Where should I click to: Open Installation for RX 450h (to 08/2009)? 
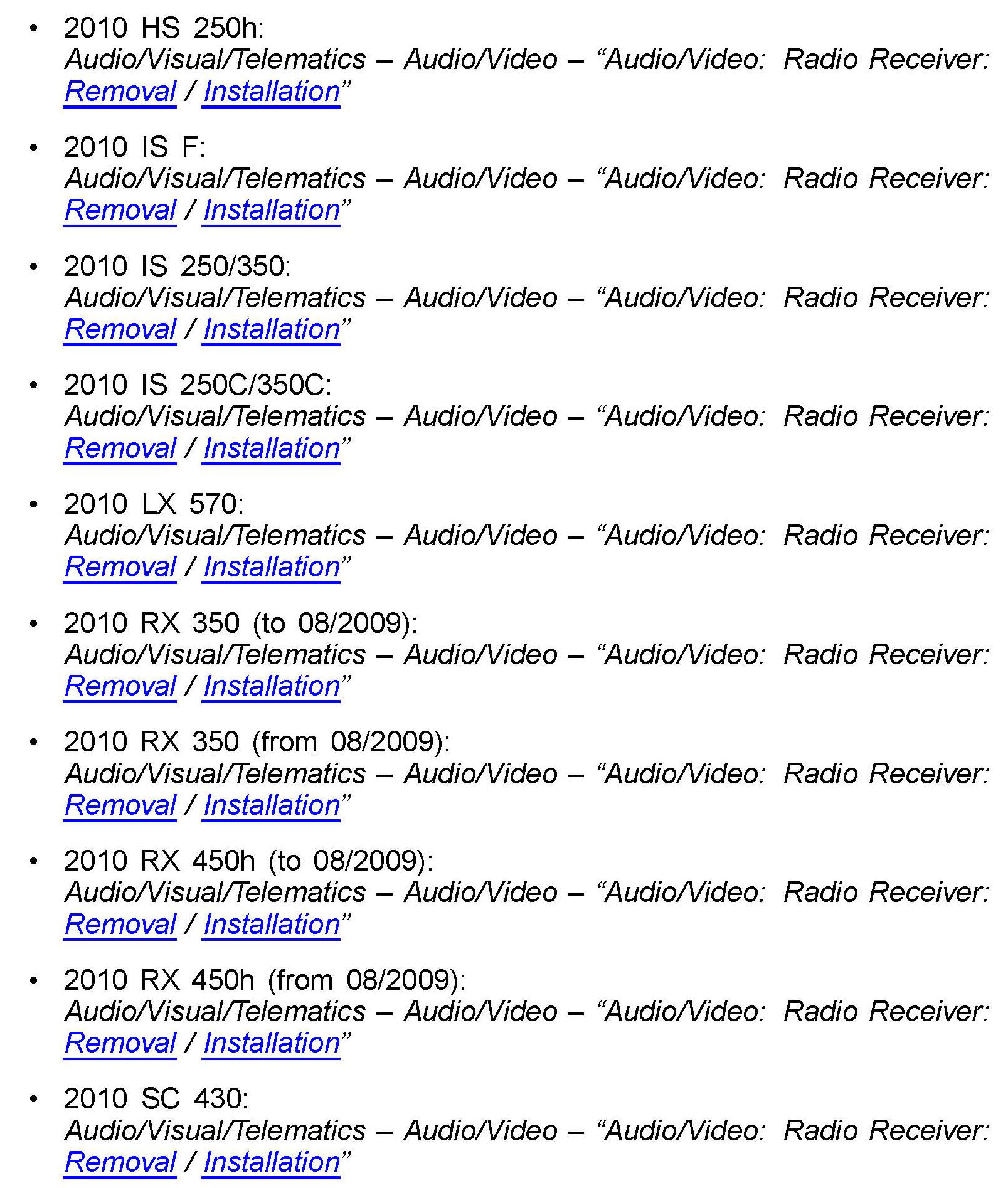tap(271, 925)
